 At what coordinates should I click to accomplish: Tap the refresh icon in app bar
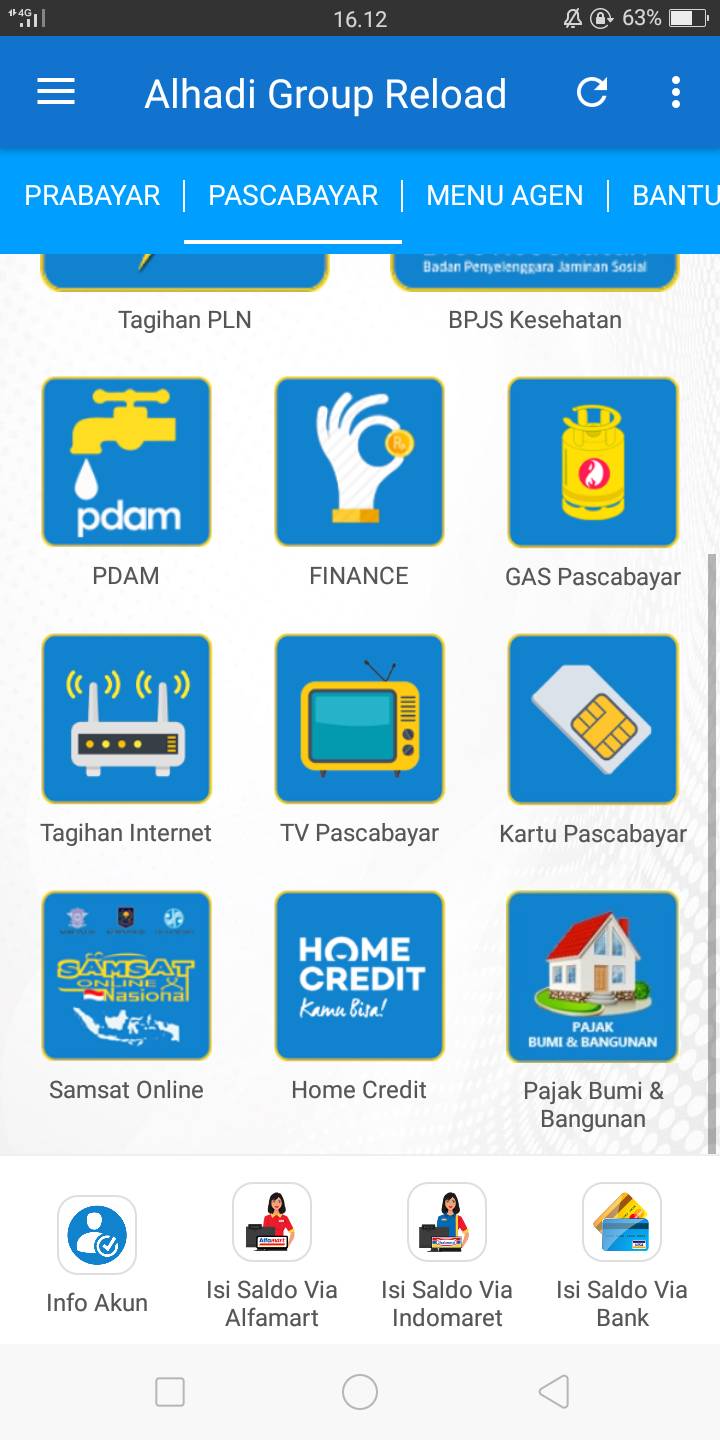[x=592, y=93]
